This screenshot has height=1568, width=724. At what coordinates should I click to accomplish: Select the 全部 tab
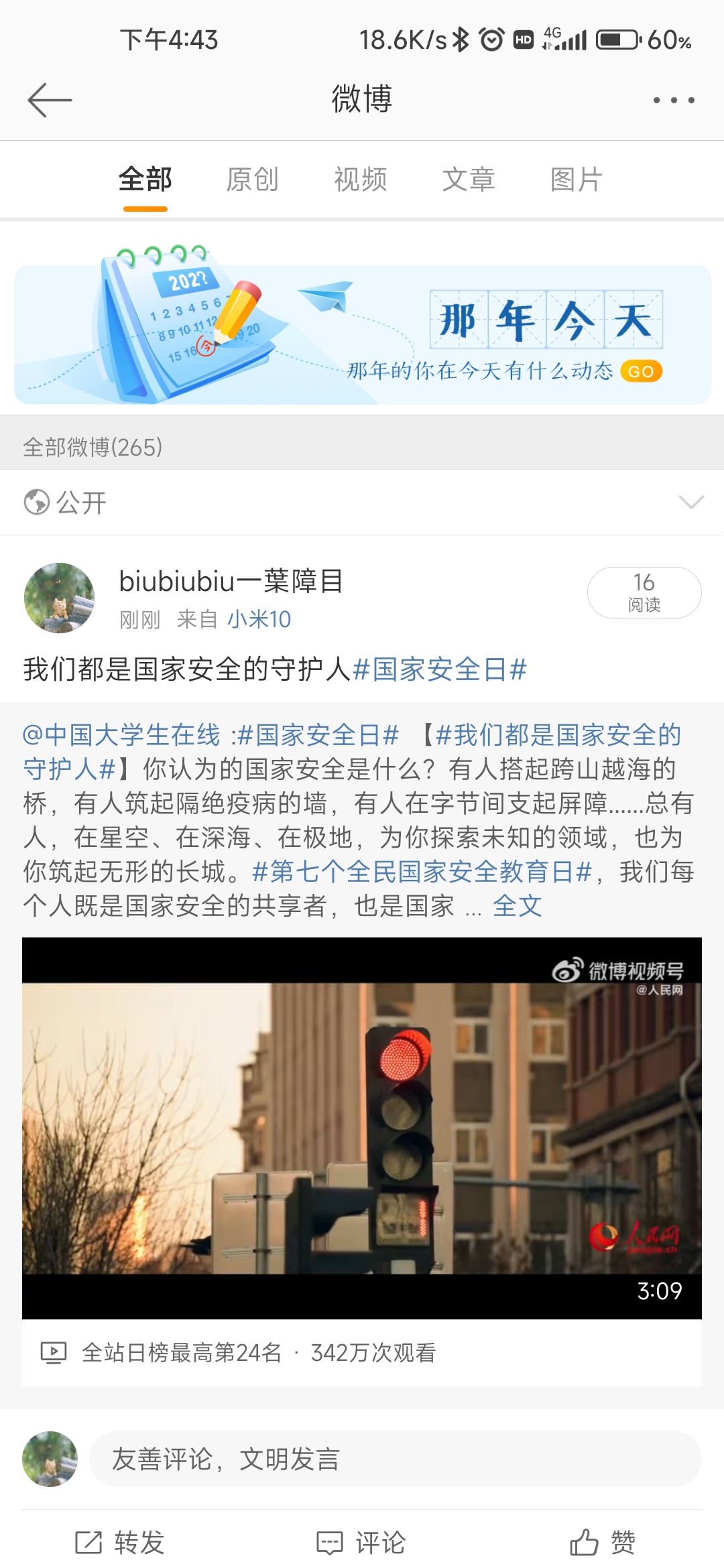pyautogui.click(x=145, y=180)
